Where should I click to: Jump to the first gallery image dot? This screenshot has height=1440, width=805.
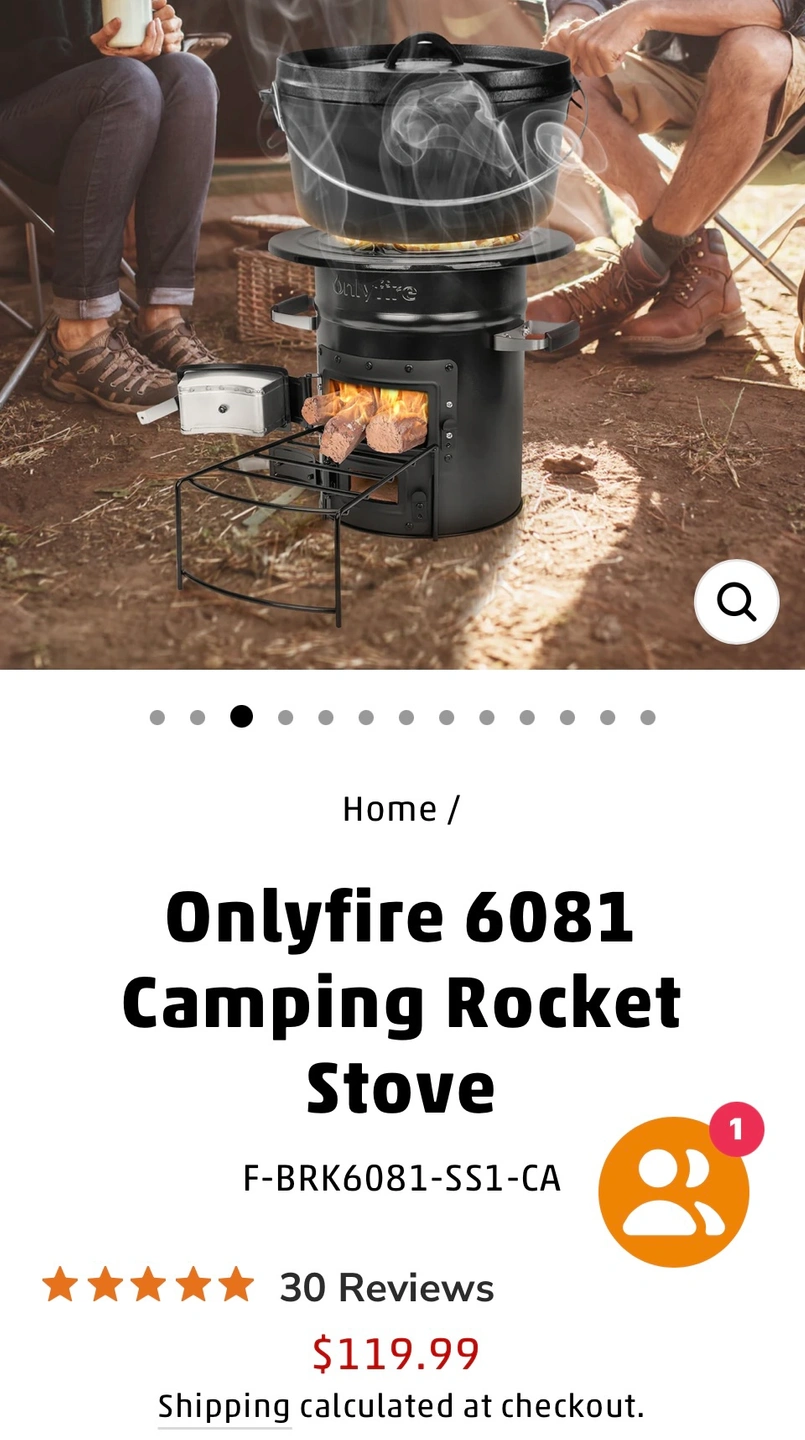coord(157,717)
